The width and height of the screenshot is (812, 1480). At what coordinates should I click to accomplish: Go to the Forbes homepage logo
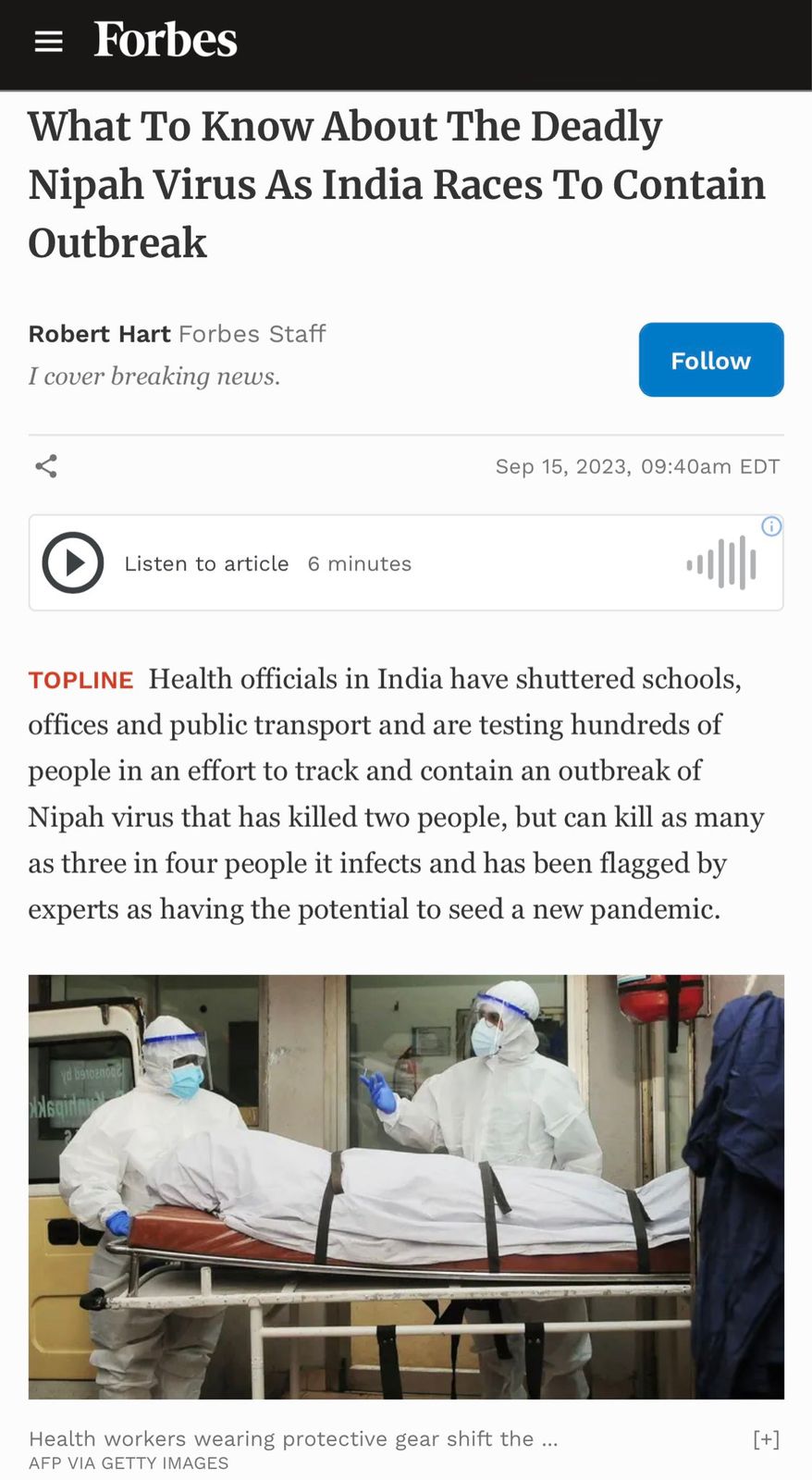(166, 40)
